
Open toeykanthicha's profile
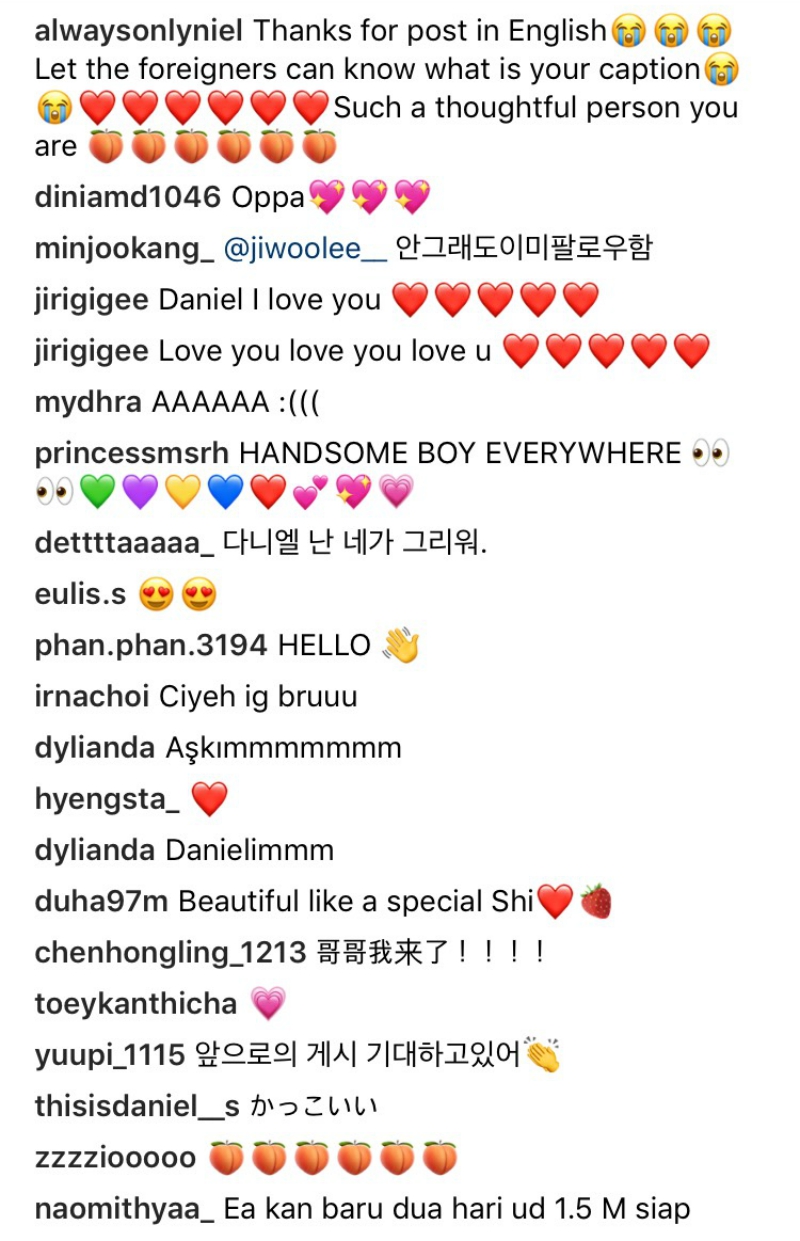[x=135, y=1003]
